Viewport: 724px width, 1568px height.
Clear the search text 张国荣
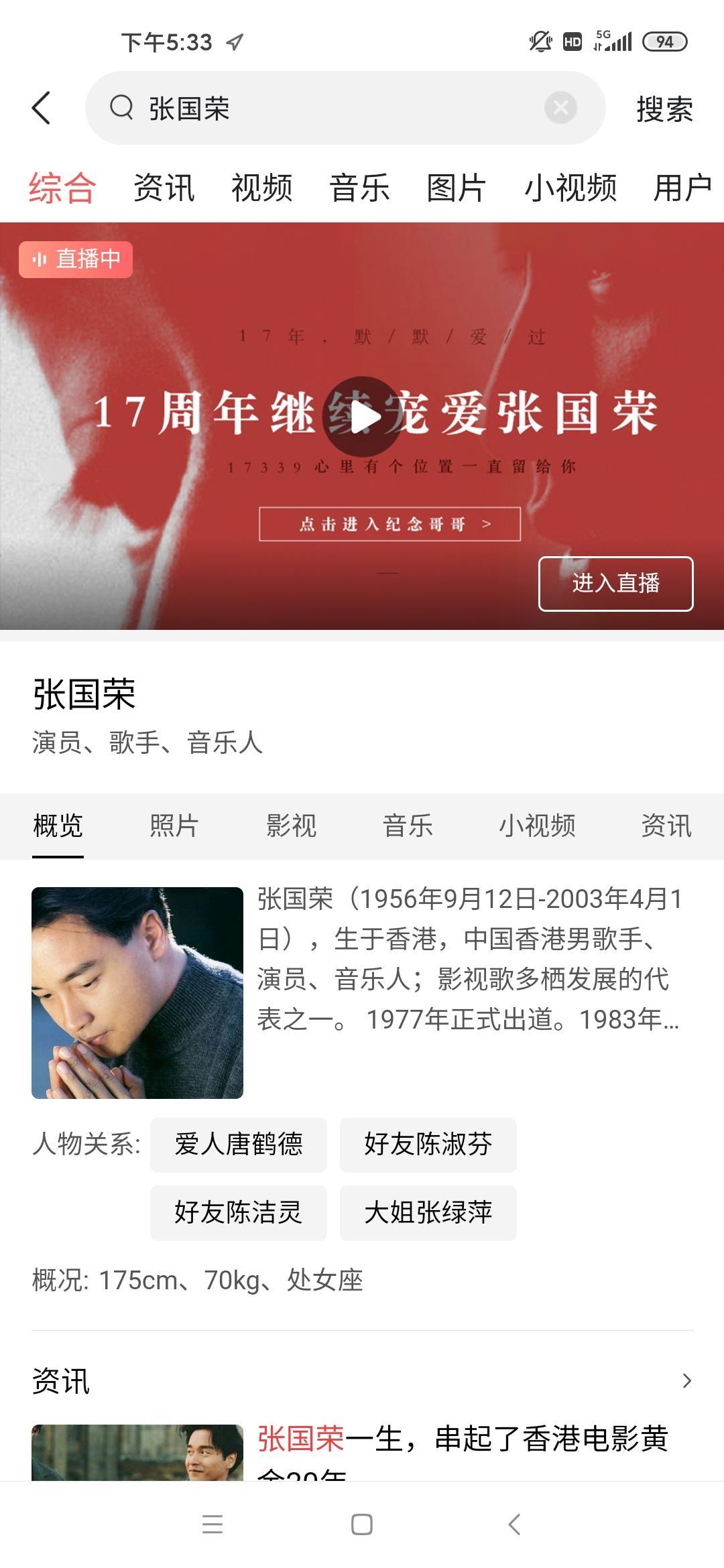(x=560, y=108)
